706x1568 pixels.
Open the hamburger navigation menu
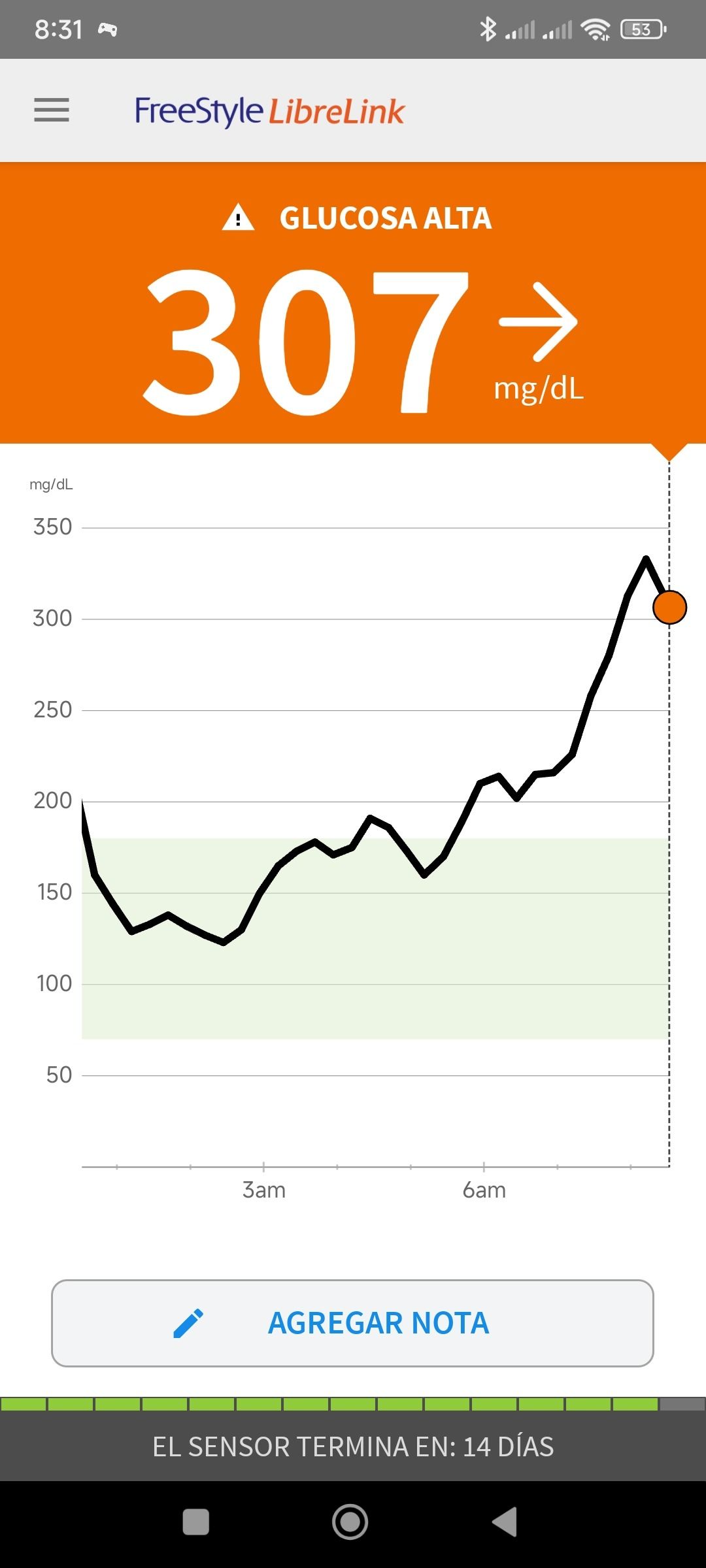[52, 110]
